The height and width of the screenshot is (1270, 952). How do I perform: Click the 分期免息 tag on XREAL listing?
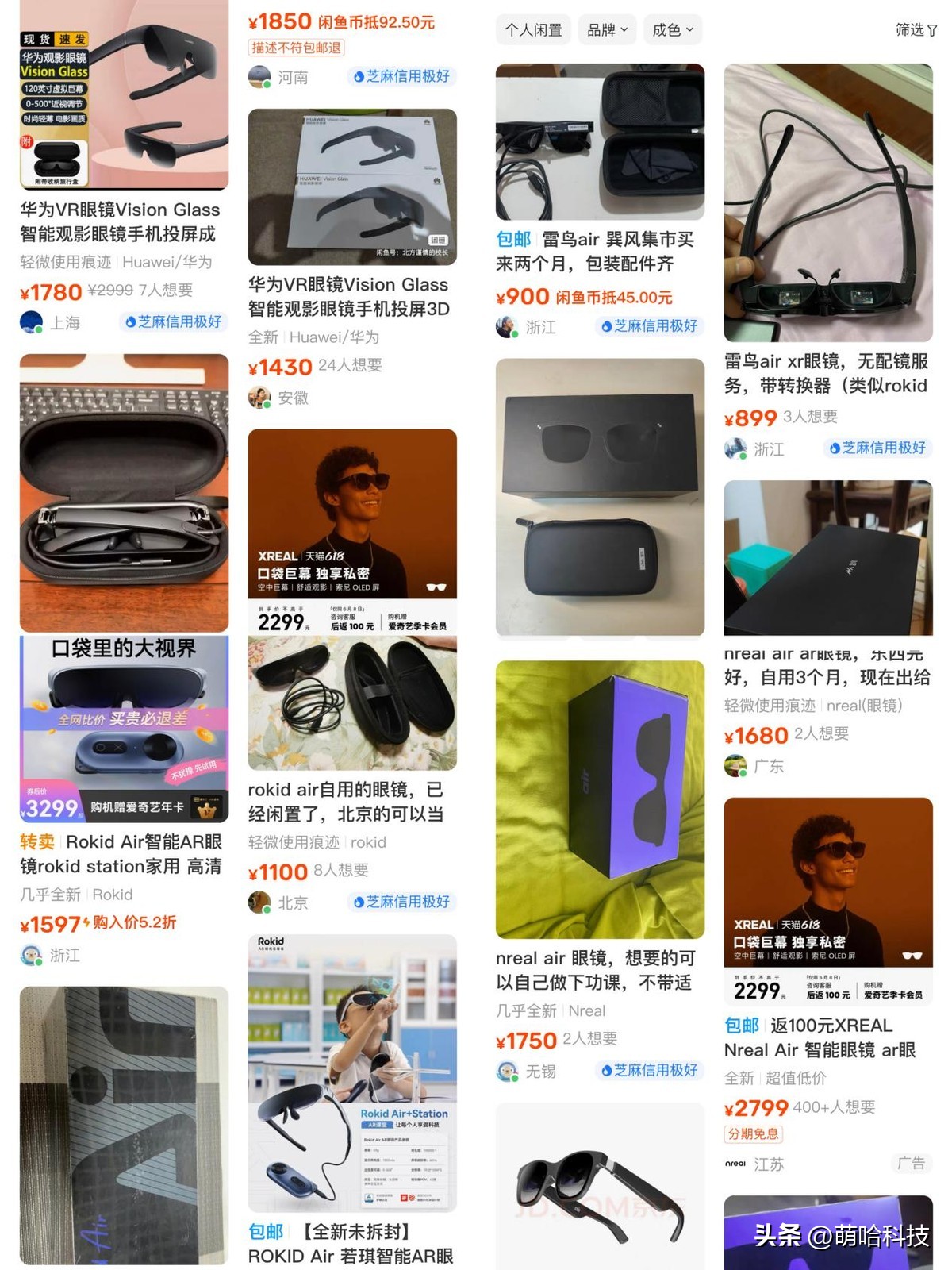point(754,1135)
